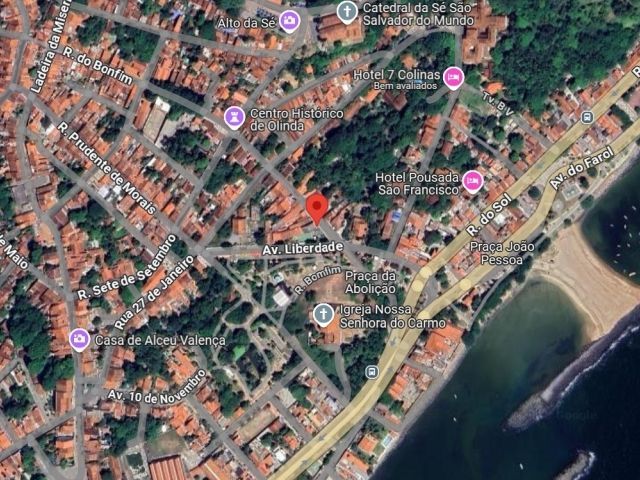
Task: Open the Casa de Alceu Valença marker
Action: (80, 340)
